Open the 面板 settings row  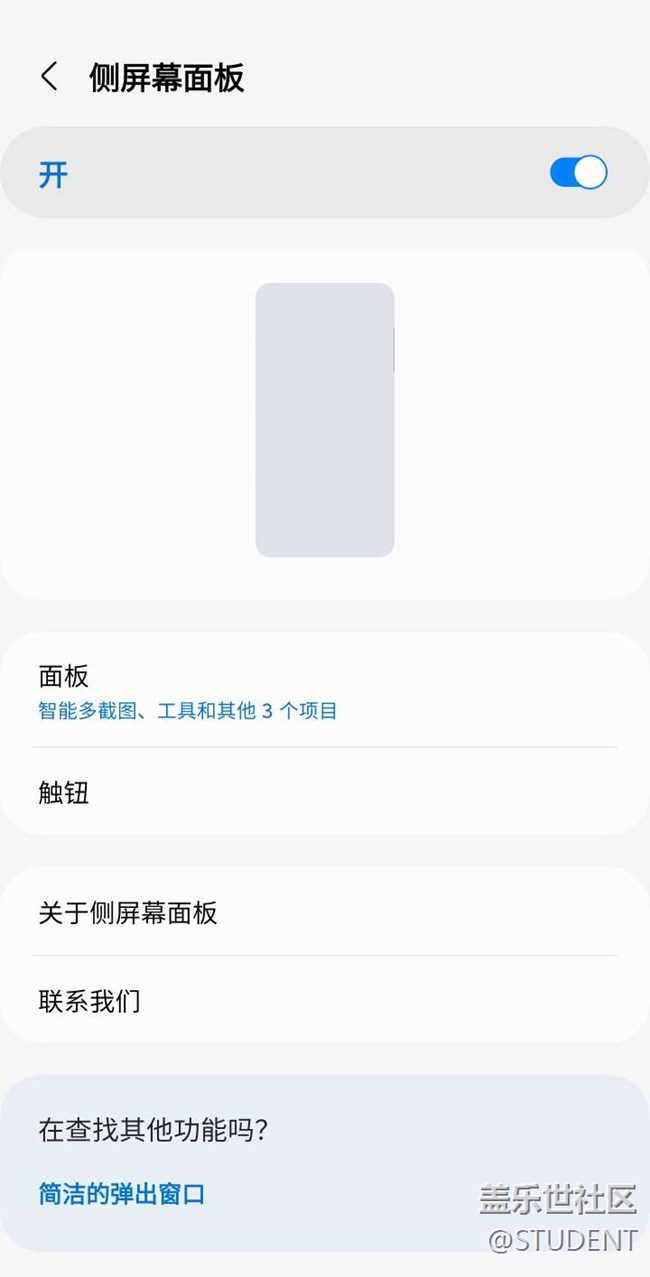(325, 691)
